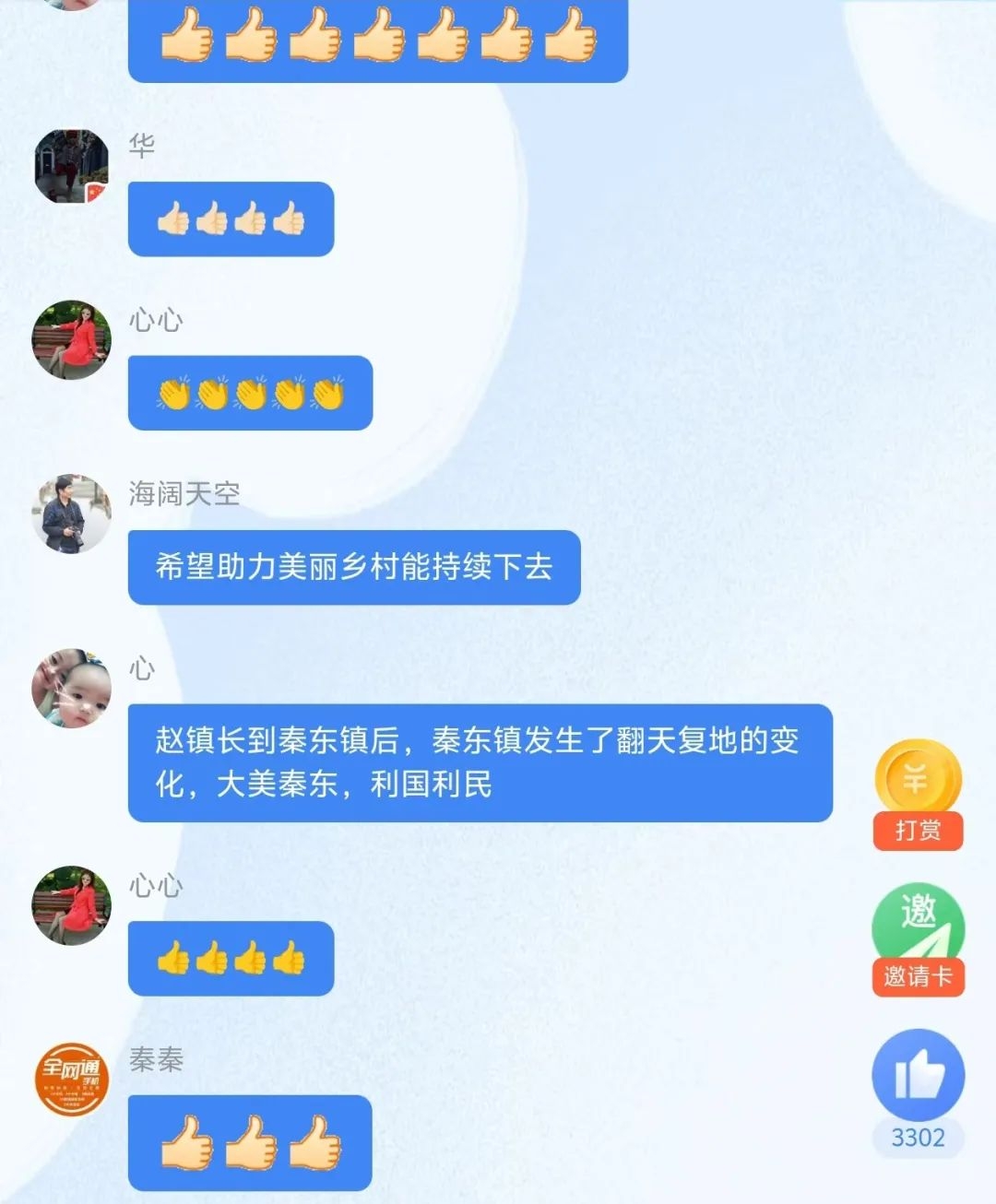Like the live stream with thumbs-up button
This screenshot has height=1204, width=996.
pos(918,1076)
